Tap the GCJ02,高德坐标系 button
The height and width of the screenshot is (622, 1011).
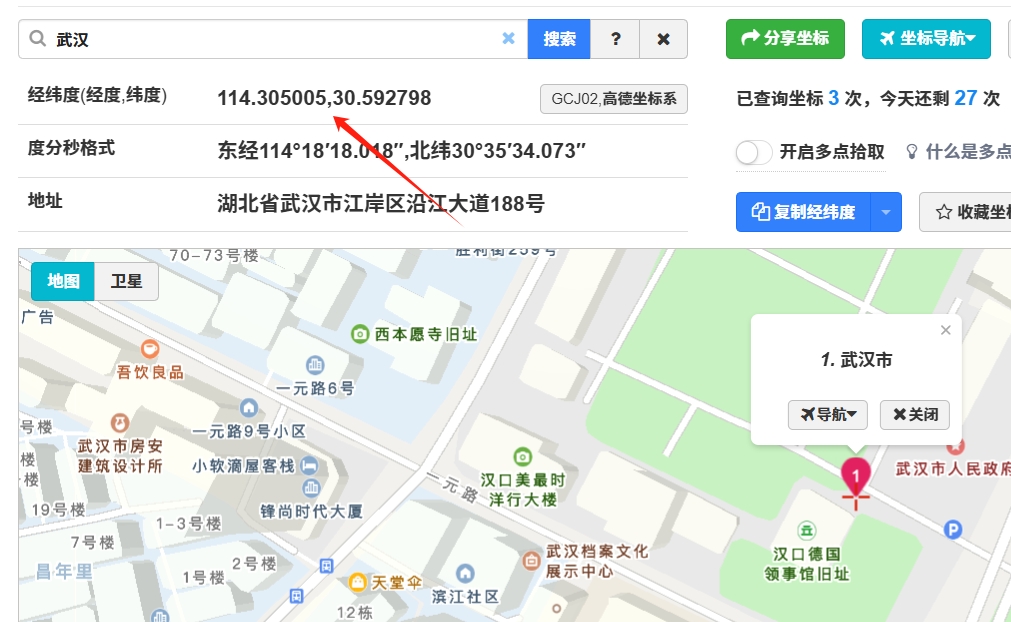coord(614,99)
